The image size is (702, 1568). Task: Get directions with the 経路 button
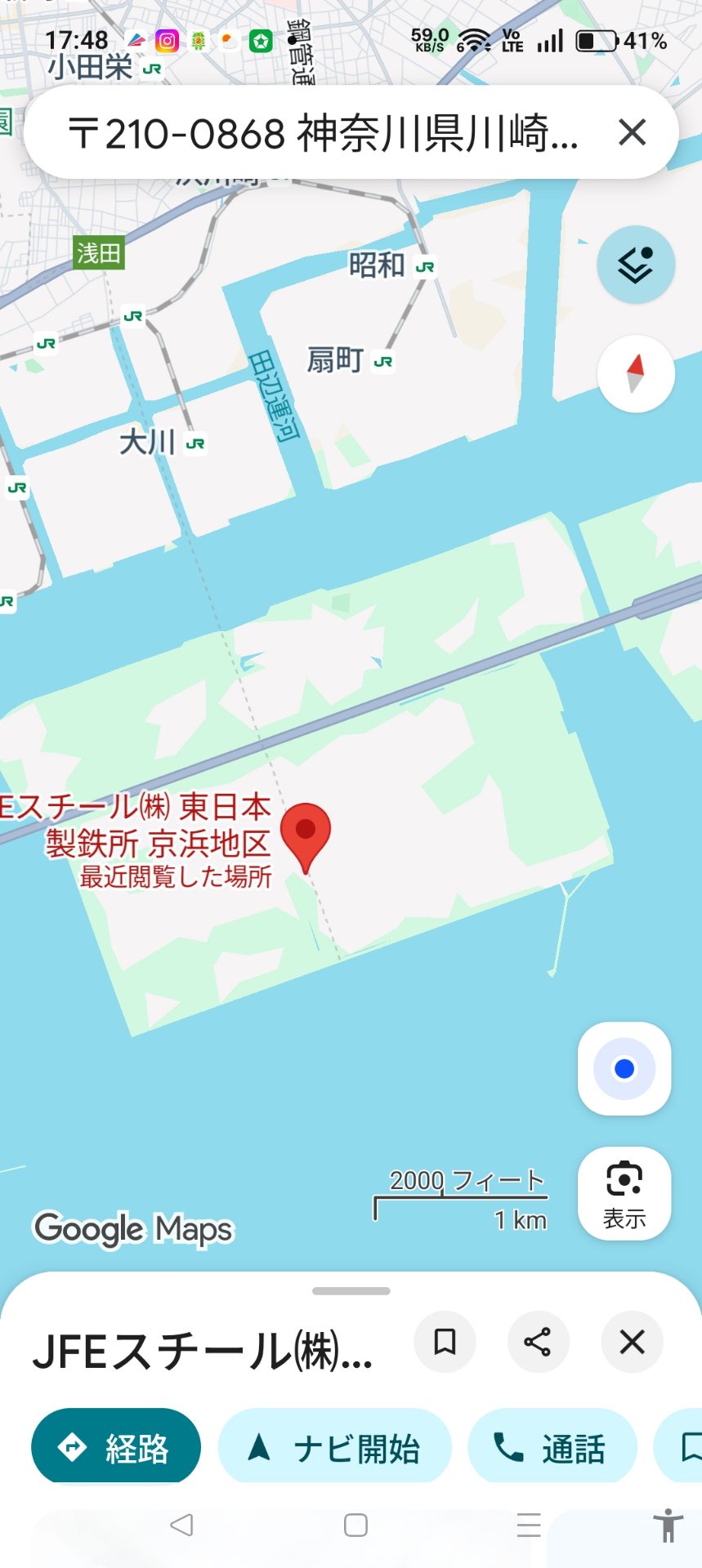[116, 1448]
